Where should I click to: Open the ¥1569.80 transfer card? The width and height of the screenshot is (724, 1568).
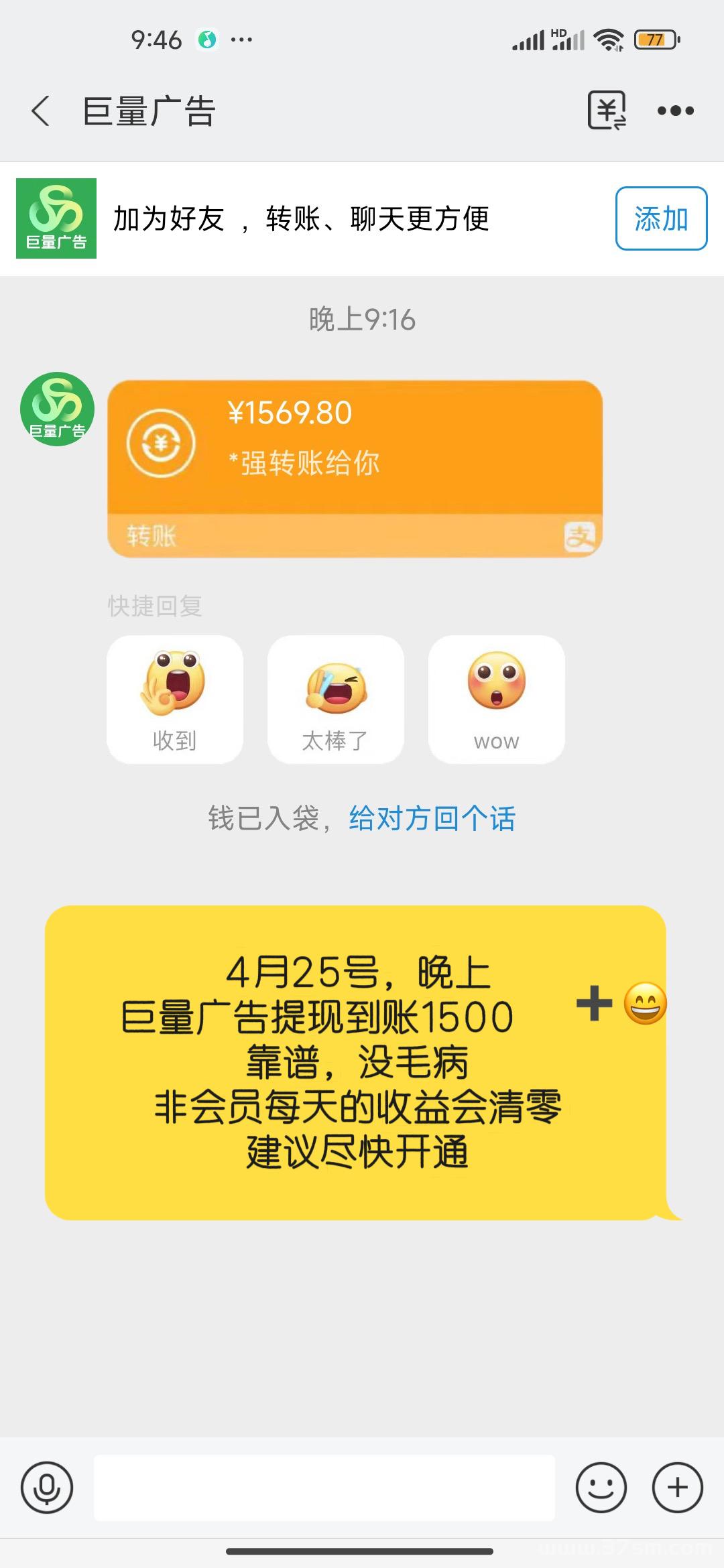coord(355,468)
